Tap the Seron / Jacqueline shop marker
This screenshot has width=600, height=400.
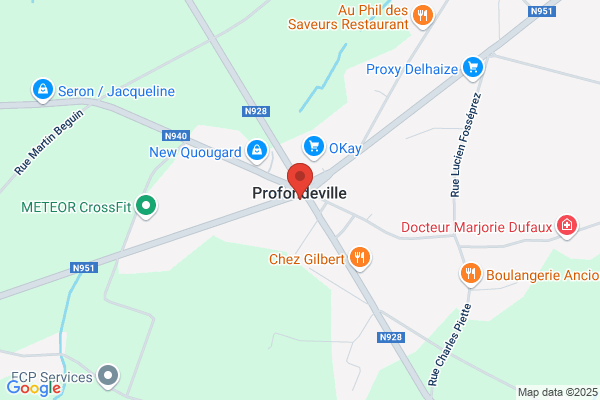[x=42, y=90]
